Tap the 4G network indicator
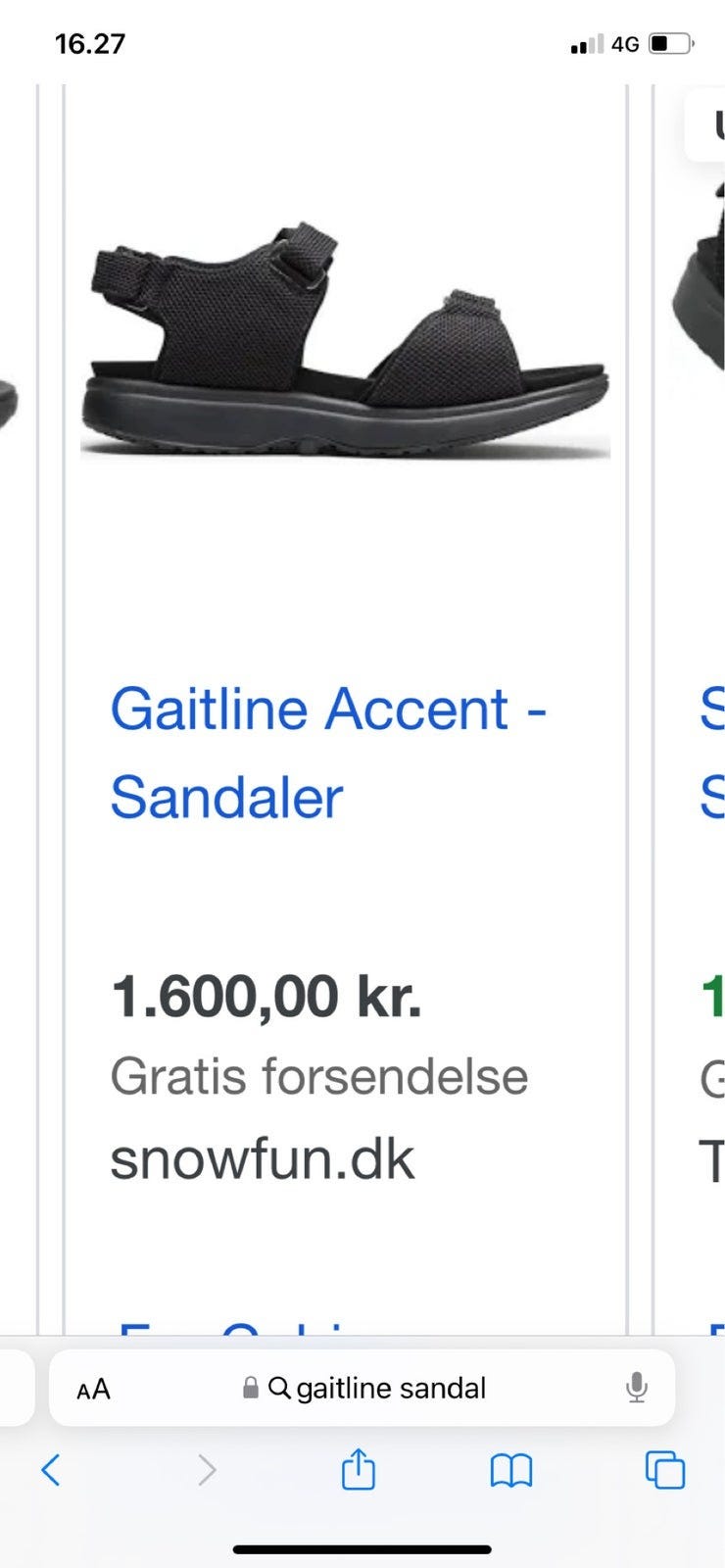This screenshot has height=1568, width=725. (x=624, y=43)
